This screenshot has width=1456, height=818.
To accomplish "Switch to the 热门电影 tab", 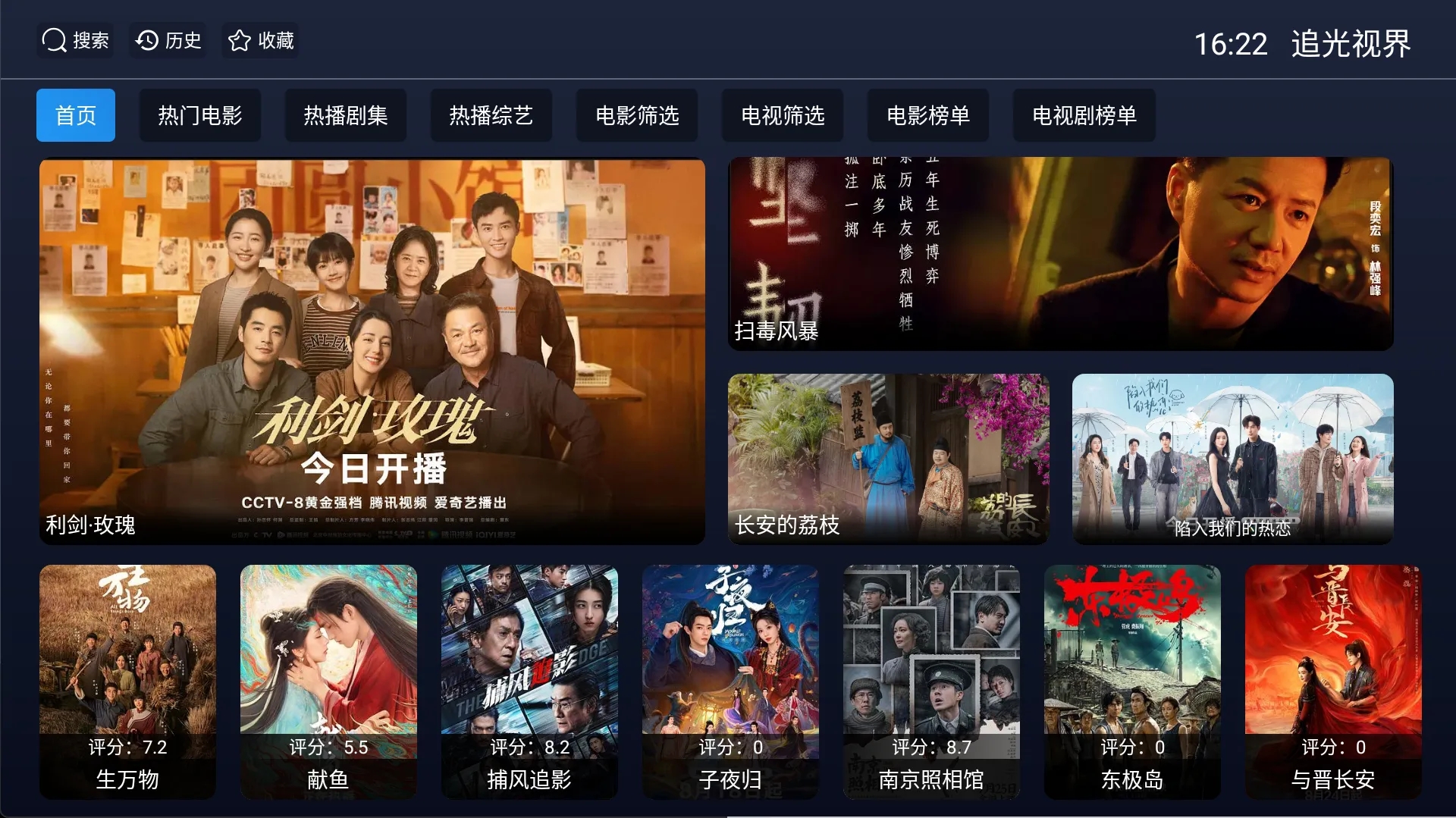I will [200, 115].
